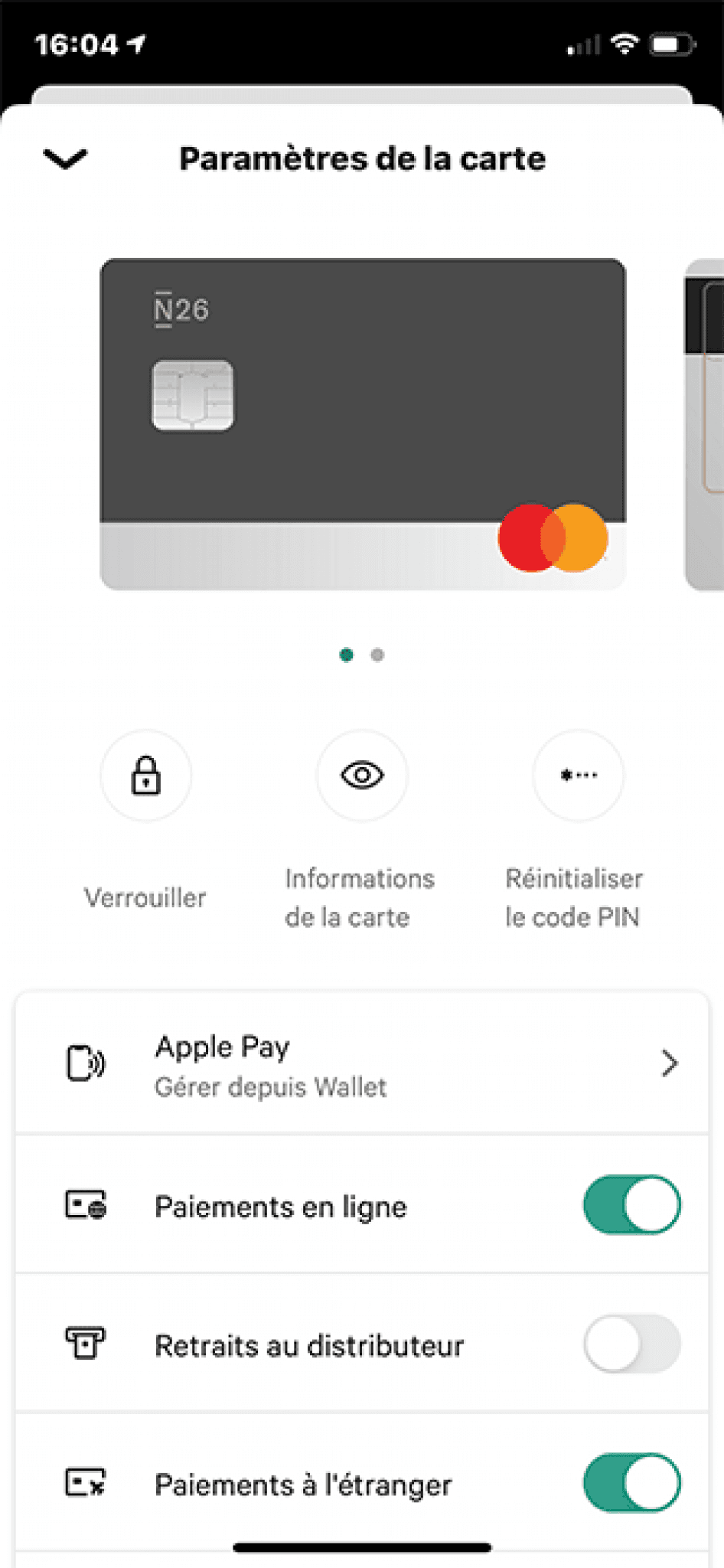
Task: Open Apple Pay details via the right chevron
Action: [x=670, y=1063]
